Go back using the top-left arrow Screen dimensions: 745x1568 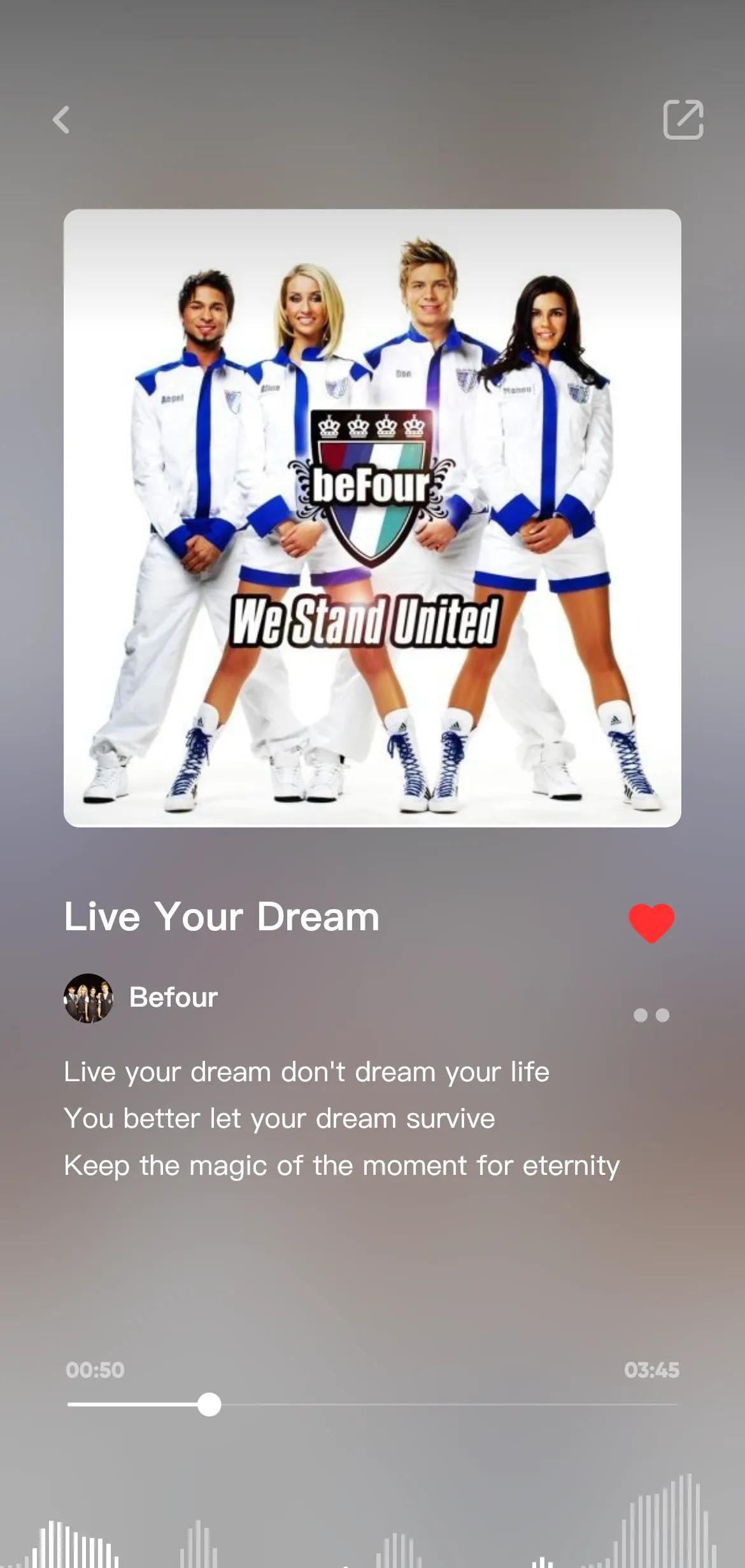point(61,120)
